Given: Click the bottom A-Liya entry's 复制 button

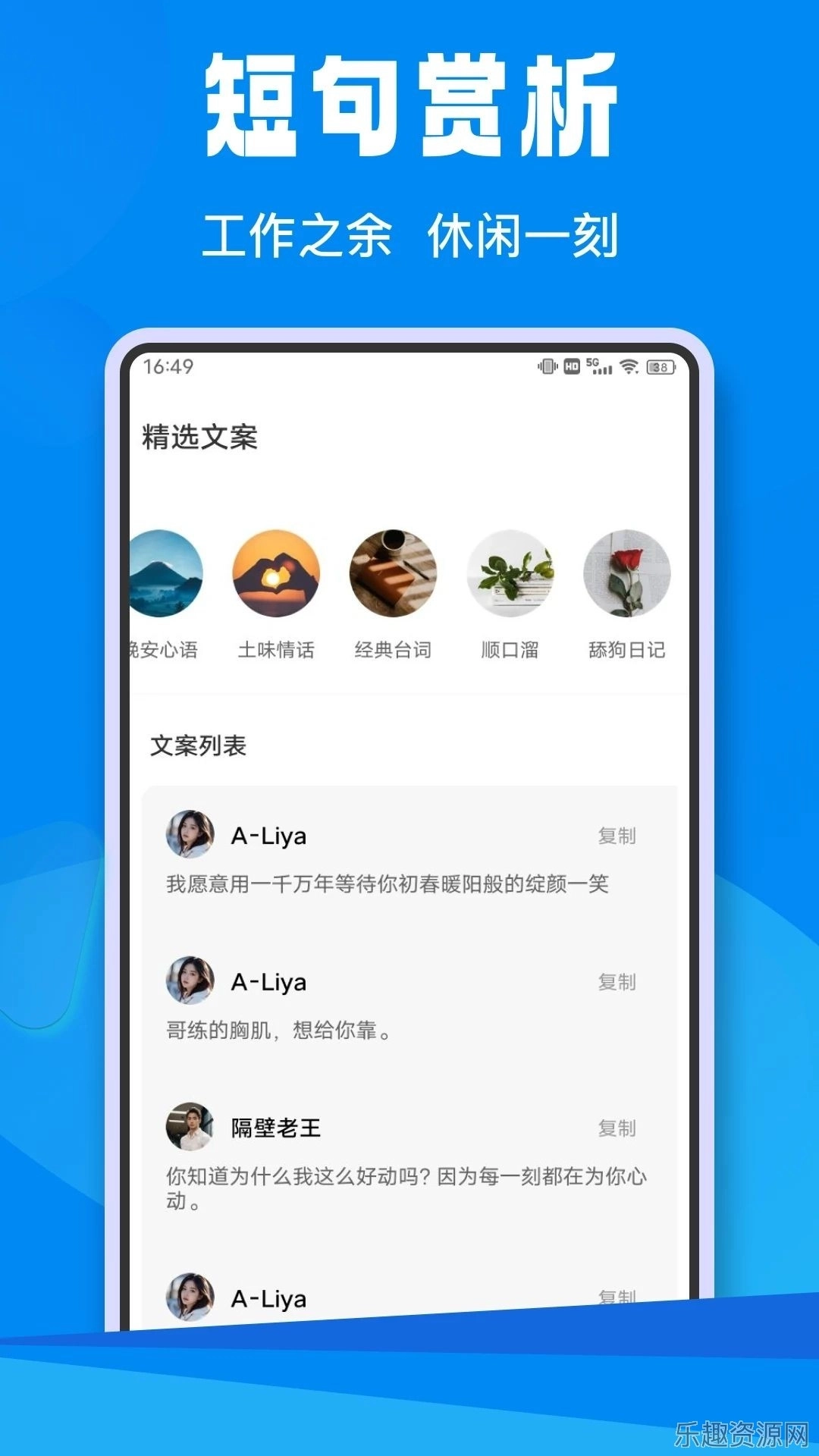Looking at the screenshot, I should tap(618, 1296).
